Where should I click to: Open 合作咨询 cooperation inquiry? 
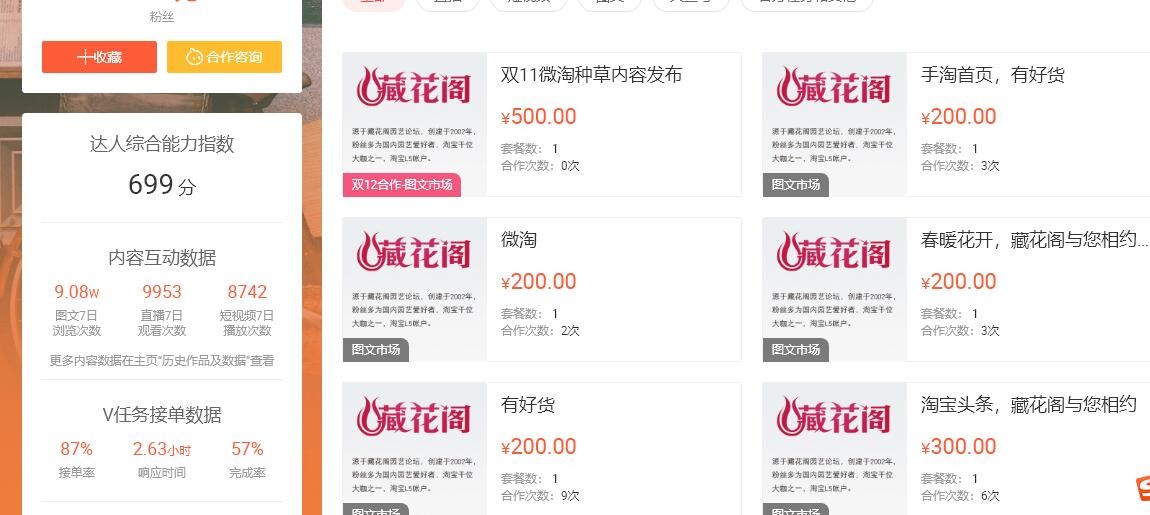click(224, 57)
